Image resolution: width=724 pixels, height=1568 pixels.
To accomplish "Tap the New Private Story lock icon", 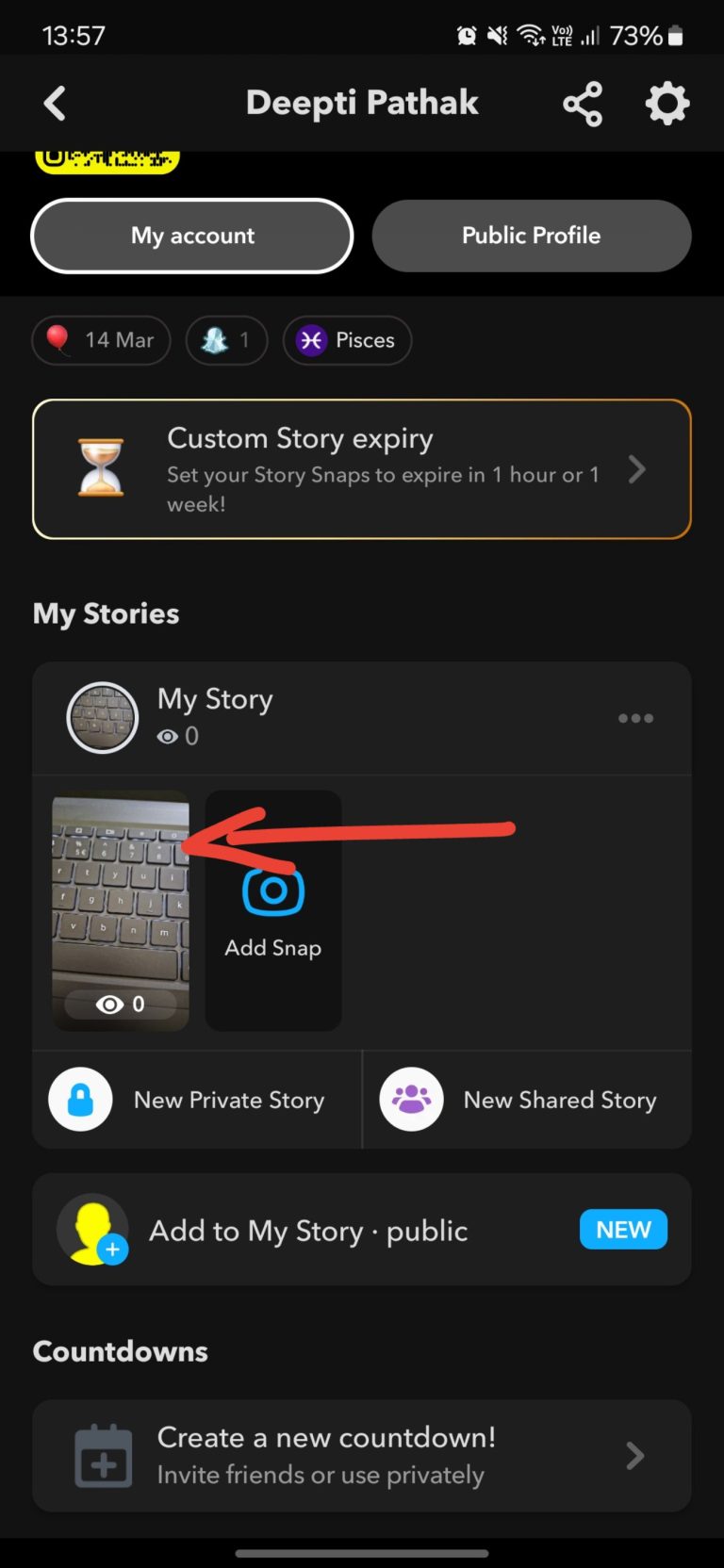I will pyautogui.click(x=80, y=1100).
